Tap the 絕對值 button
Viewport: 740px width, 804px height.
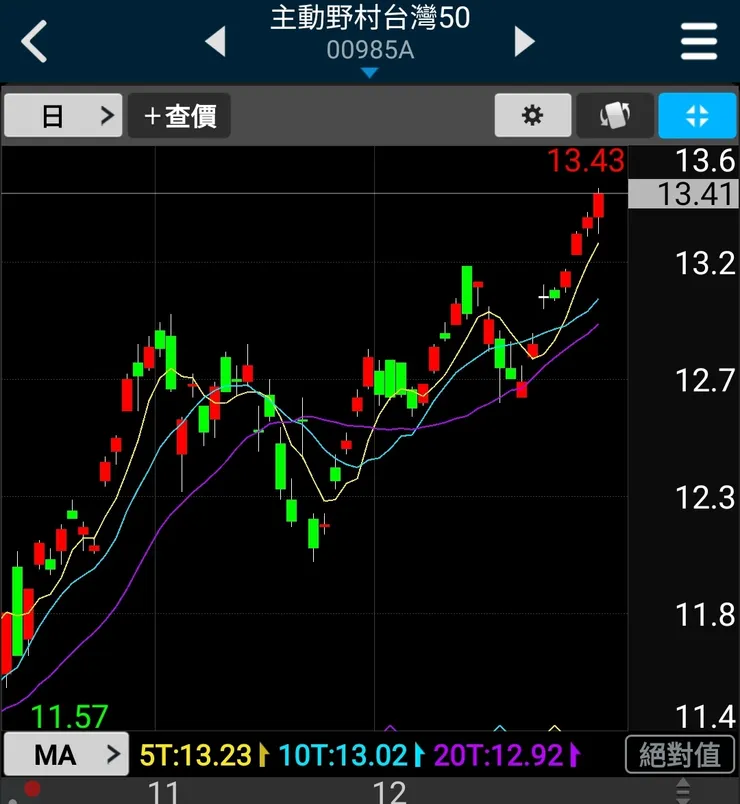click(679, 754)
